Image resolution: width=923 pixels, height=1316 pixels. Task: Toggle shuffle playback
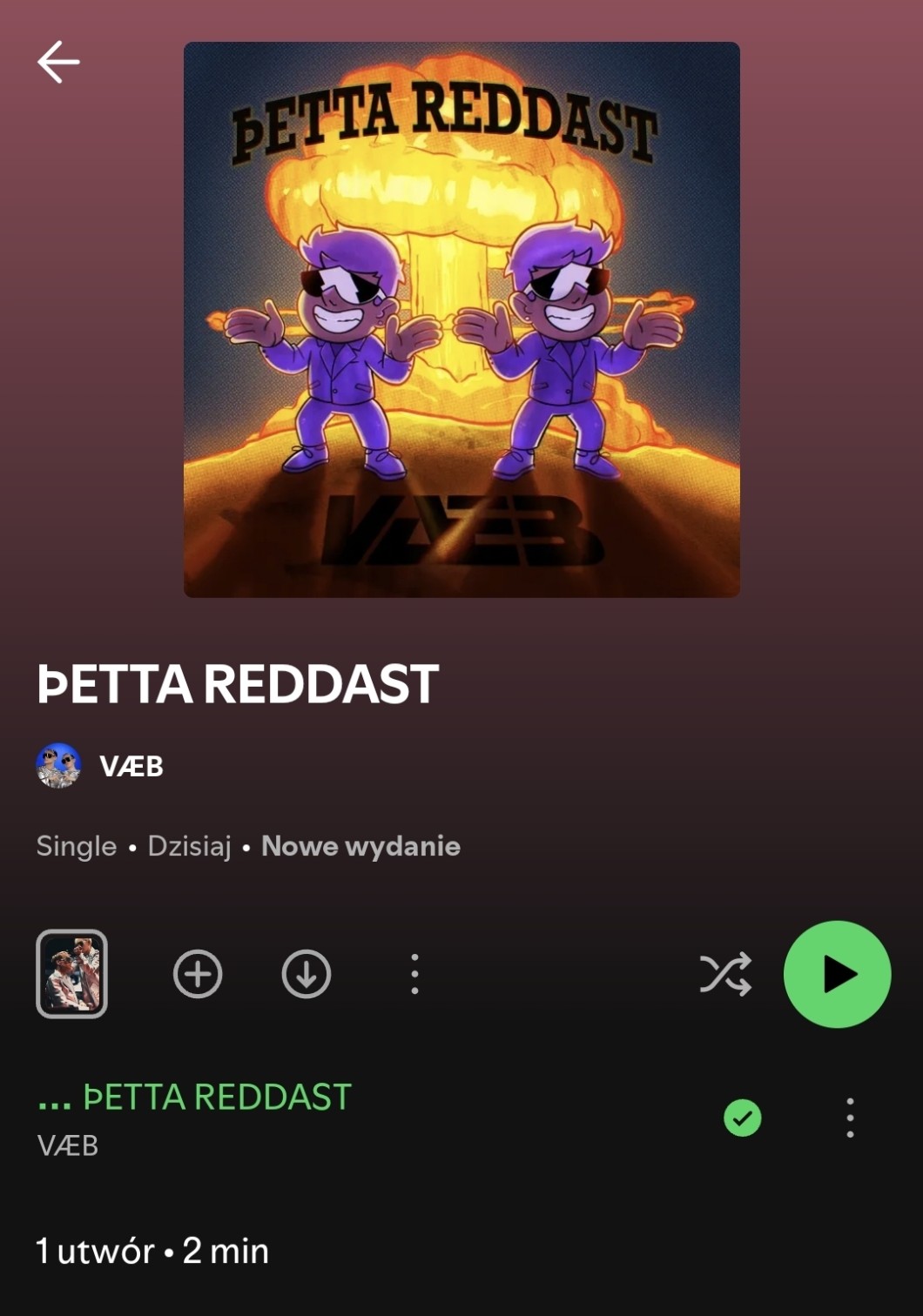point(725,974)
